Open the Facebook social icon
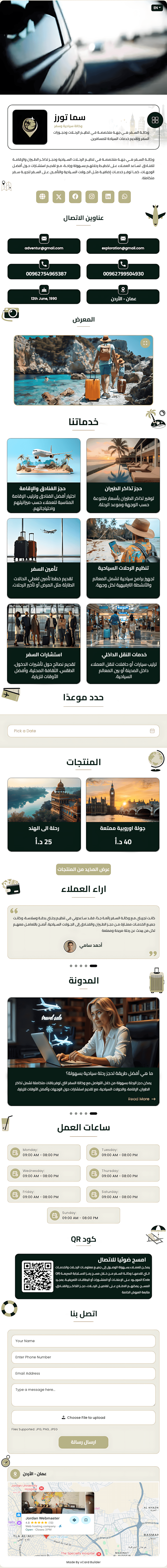Screen dimensions: 167x1568 click(75, 197)
